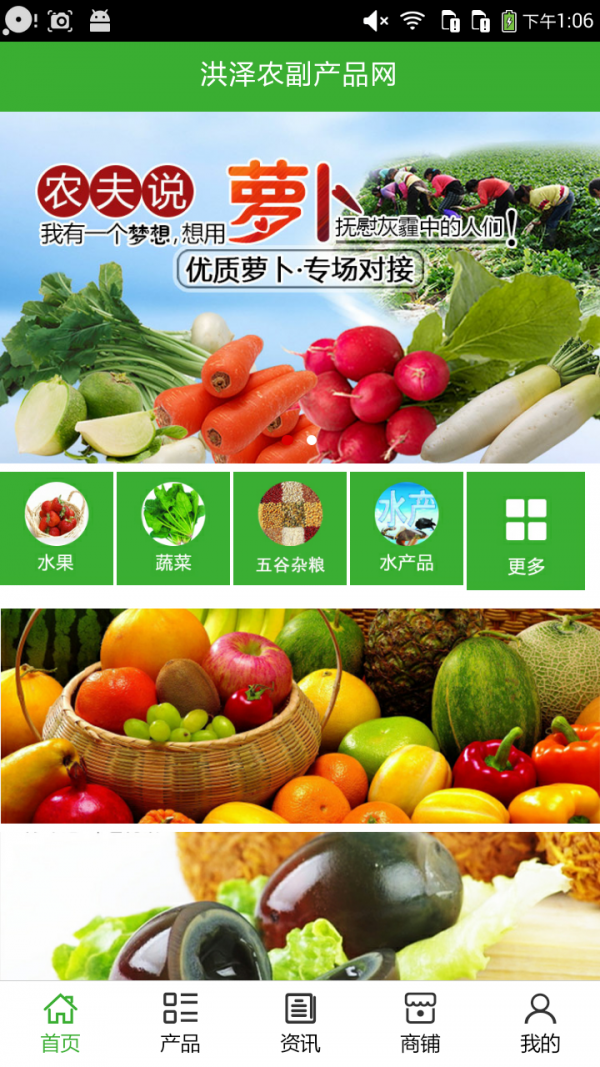Select the 水产品 aquatic products category
The height and width of the screenshot is (1067, 600).
click(406, 528)
